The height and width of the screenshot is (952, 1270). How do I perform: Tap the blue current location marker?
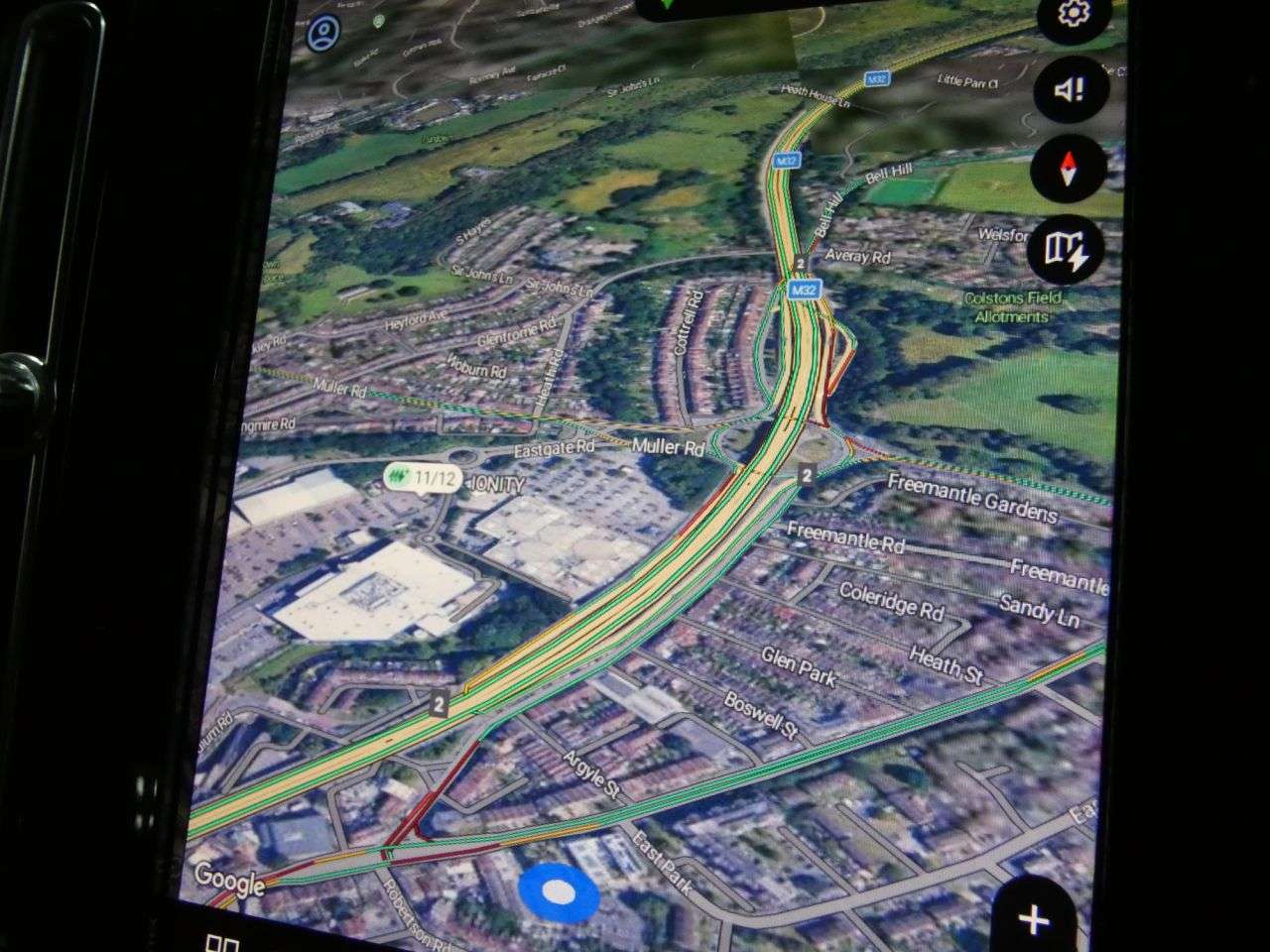coord(559,893)
